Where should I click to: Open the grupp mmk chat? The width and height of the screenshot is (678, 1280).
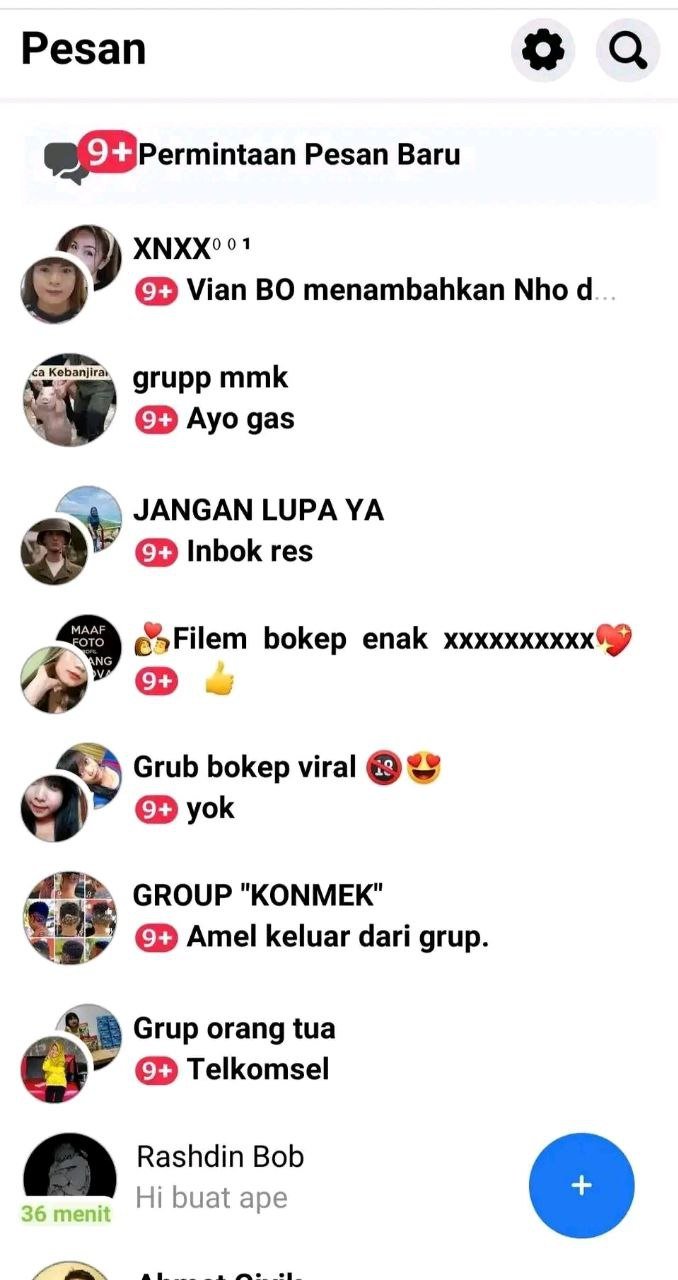[210, 398]
